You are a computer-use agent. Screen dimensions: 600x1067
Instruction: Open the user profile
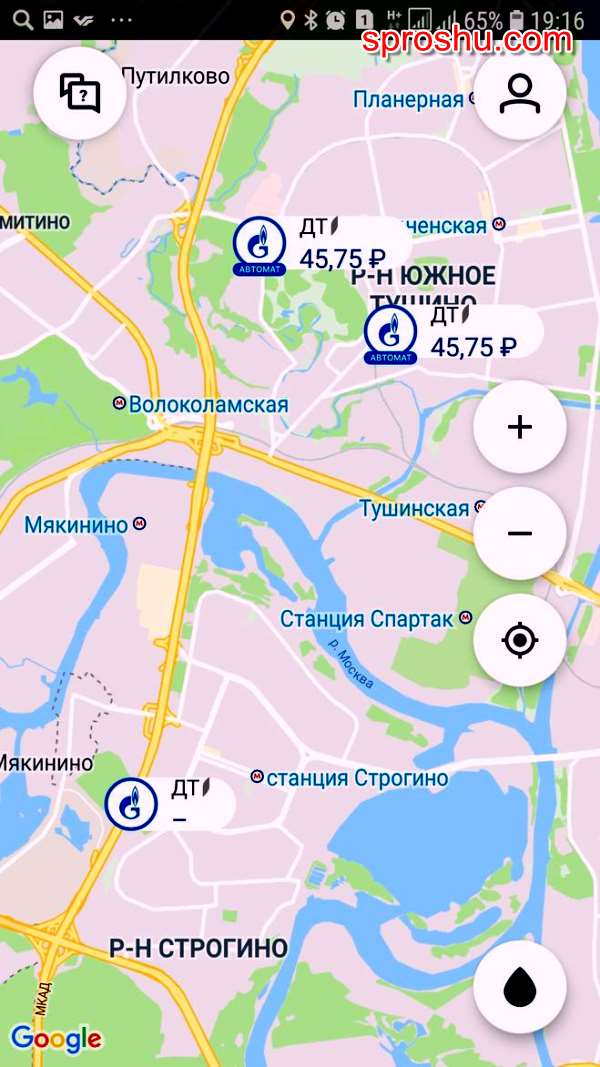tap(519, 93)
